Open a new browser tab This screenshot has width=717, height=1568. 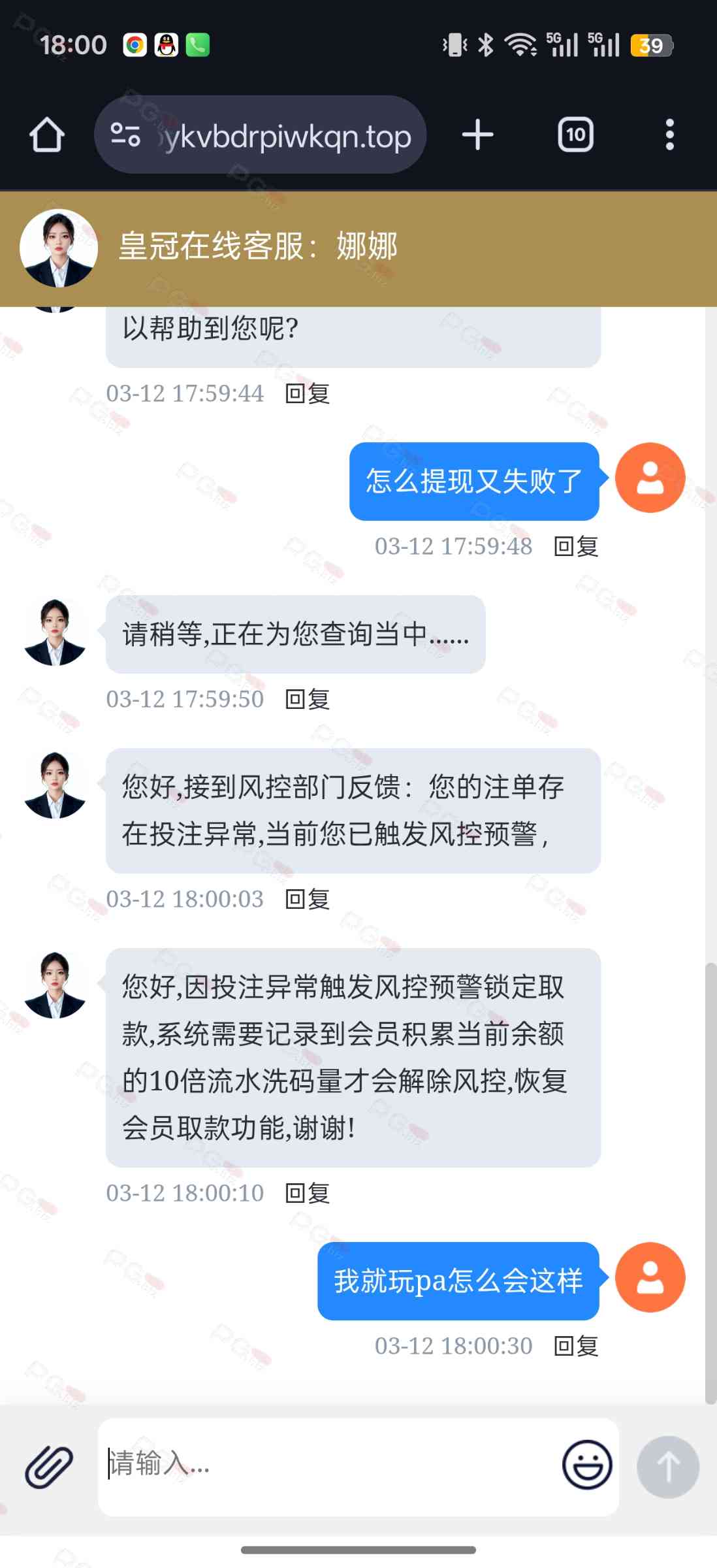point(477,135)
